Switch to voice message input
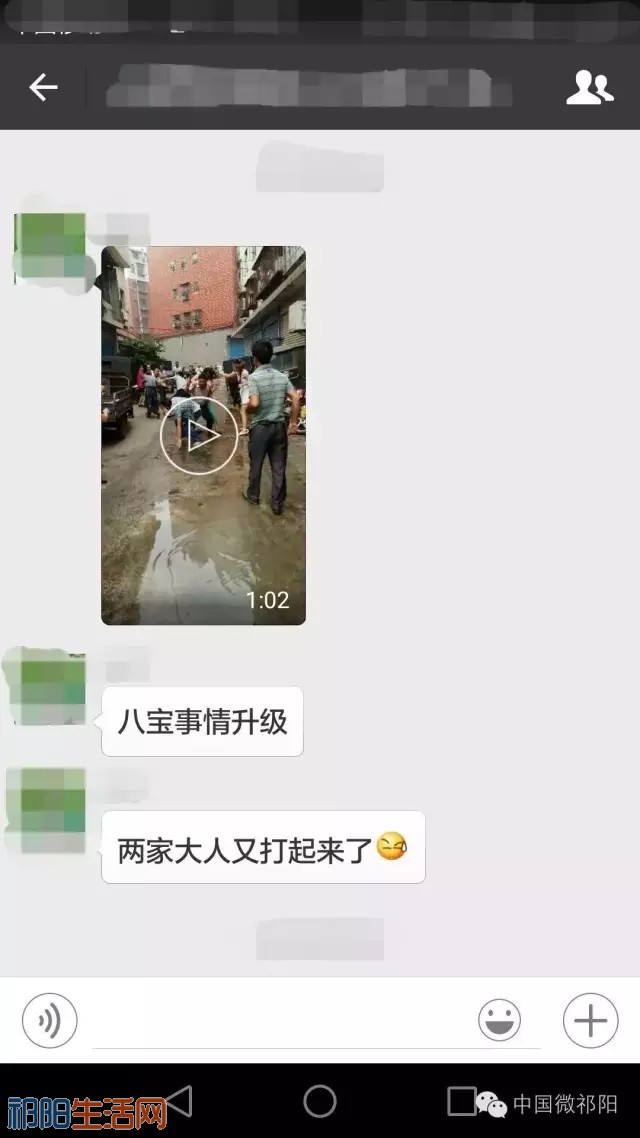 click(49, 1021)
